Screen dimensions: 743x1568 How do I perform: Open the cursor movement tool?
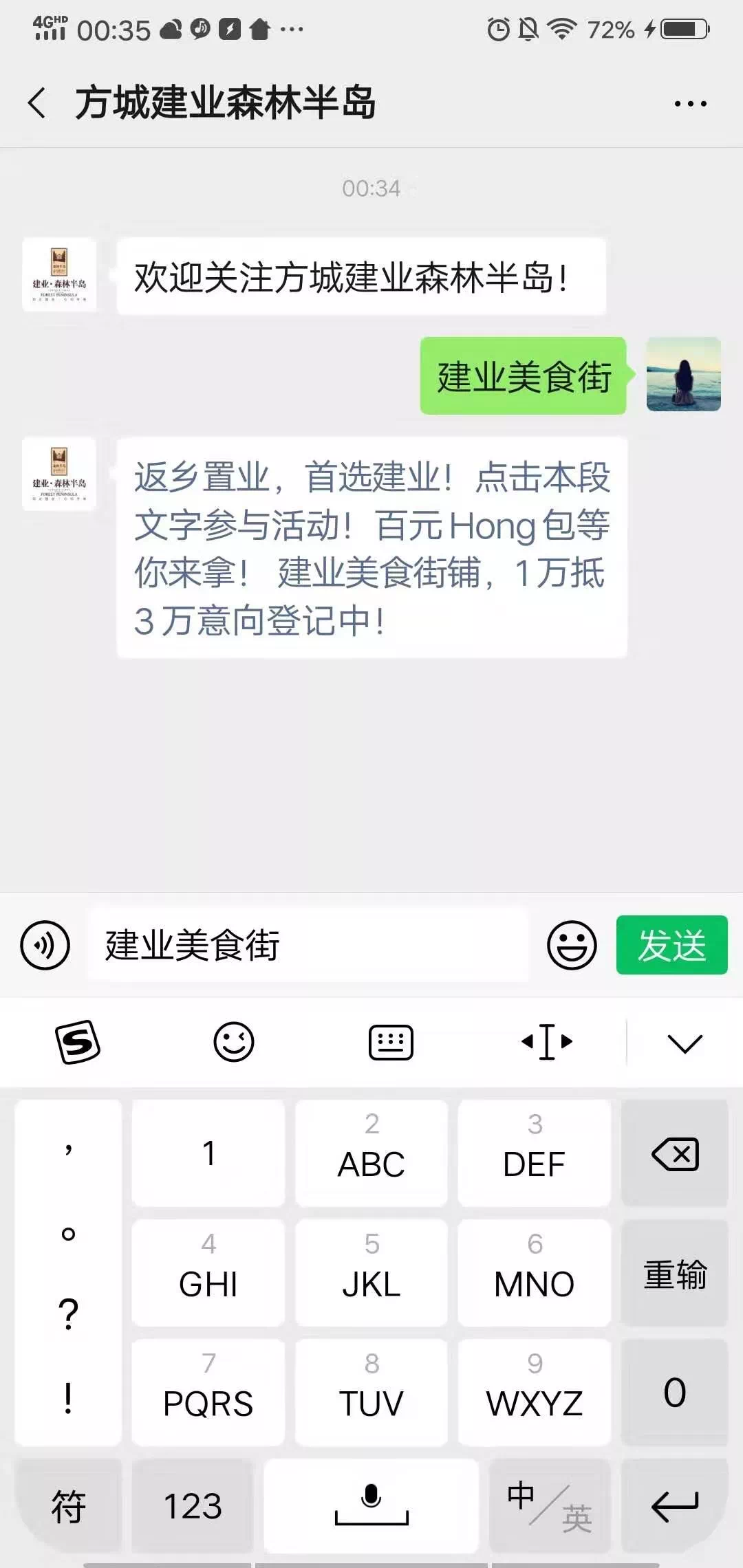(x=547, y=1042)
